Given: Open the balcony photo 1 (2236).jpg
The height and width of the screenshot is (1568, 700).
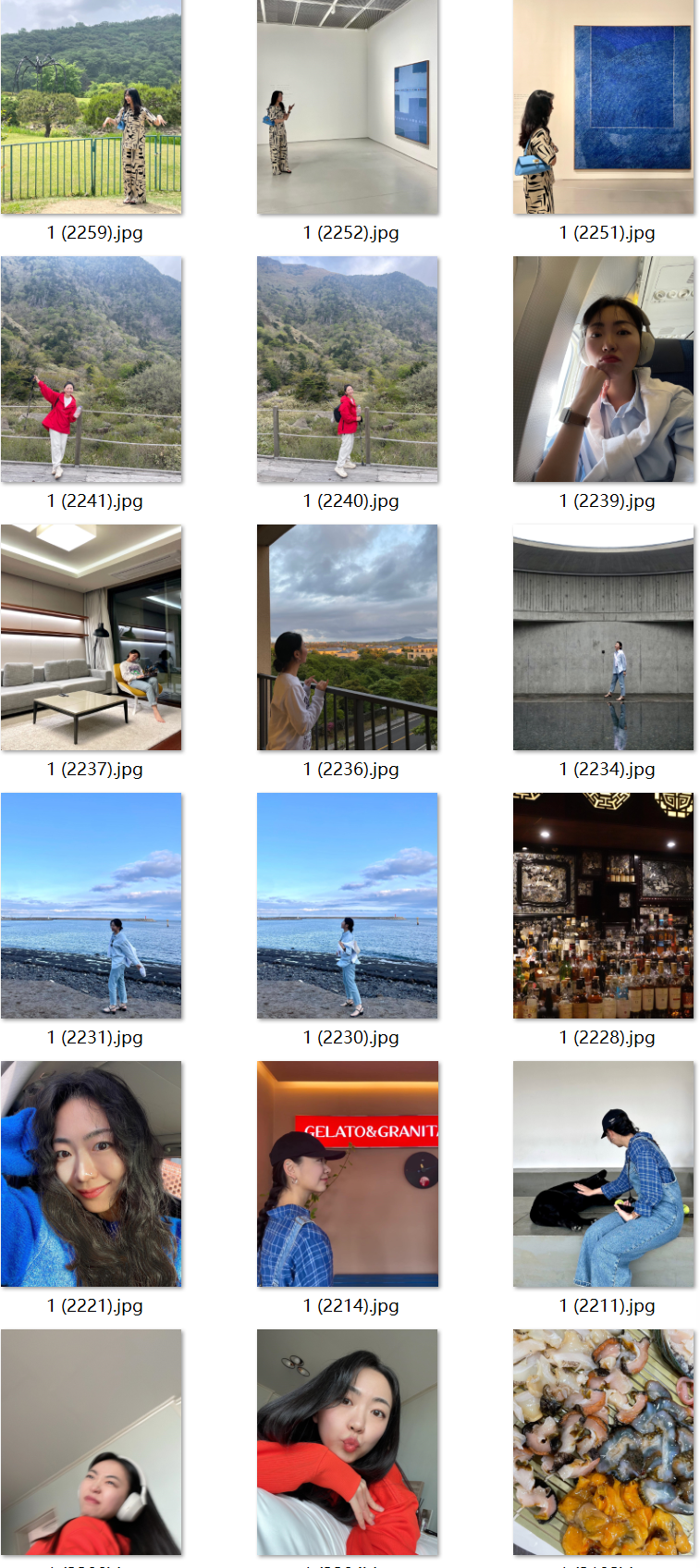Looking at the screenshot, I should click(x=347, y=637).
